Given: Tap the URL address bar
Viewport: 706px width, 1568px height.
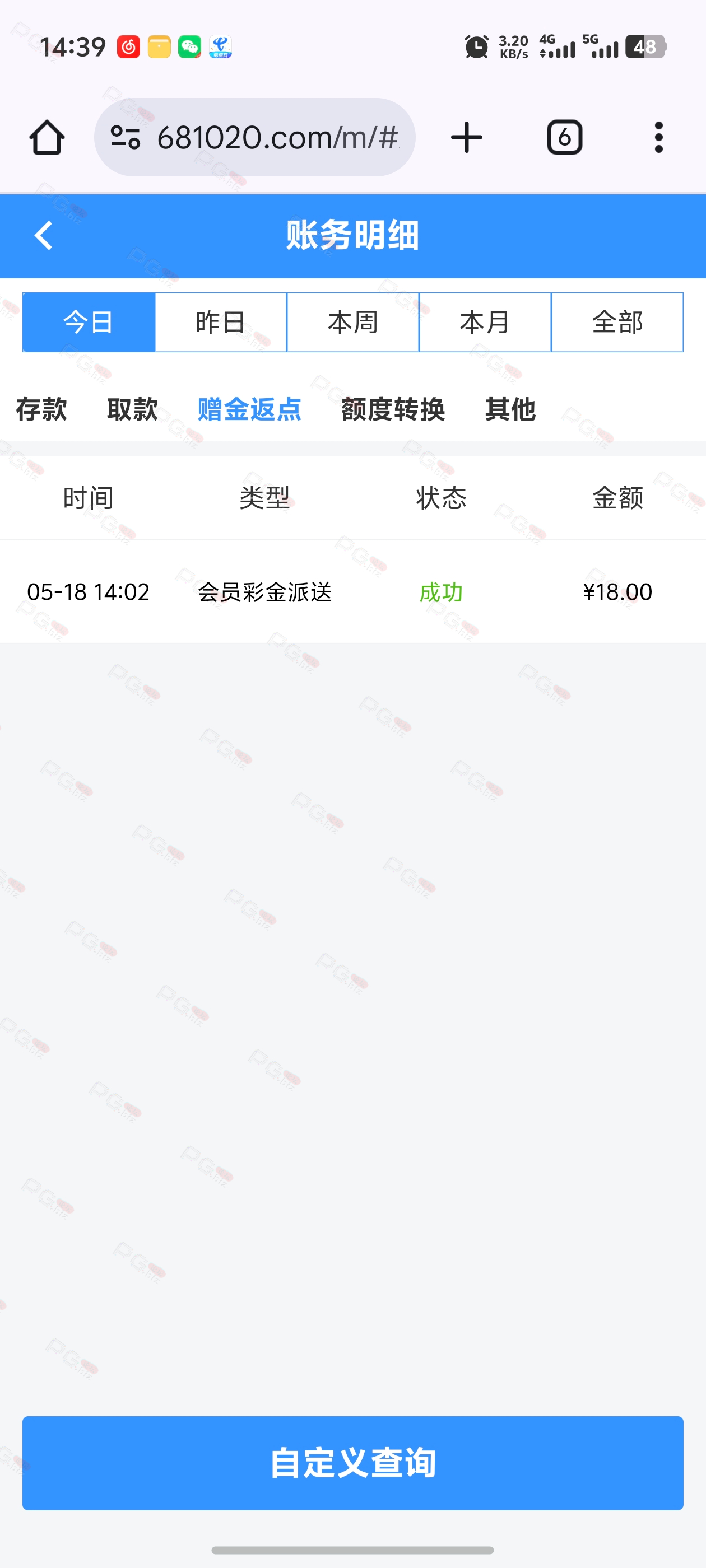Looking at the screenshot, I should (254, 138).
